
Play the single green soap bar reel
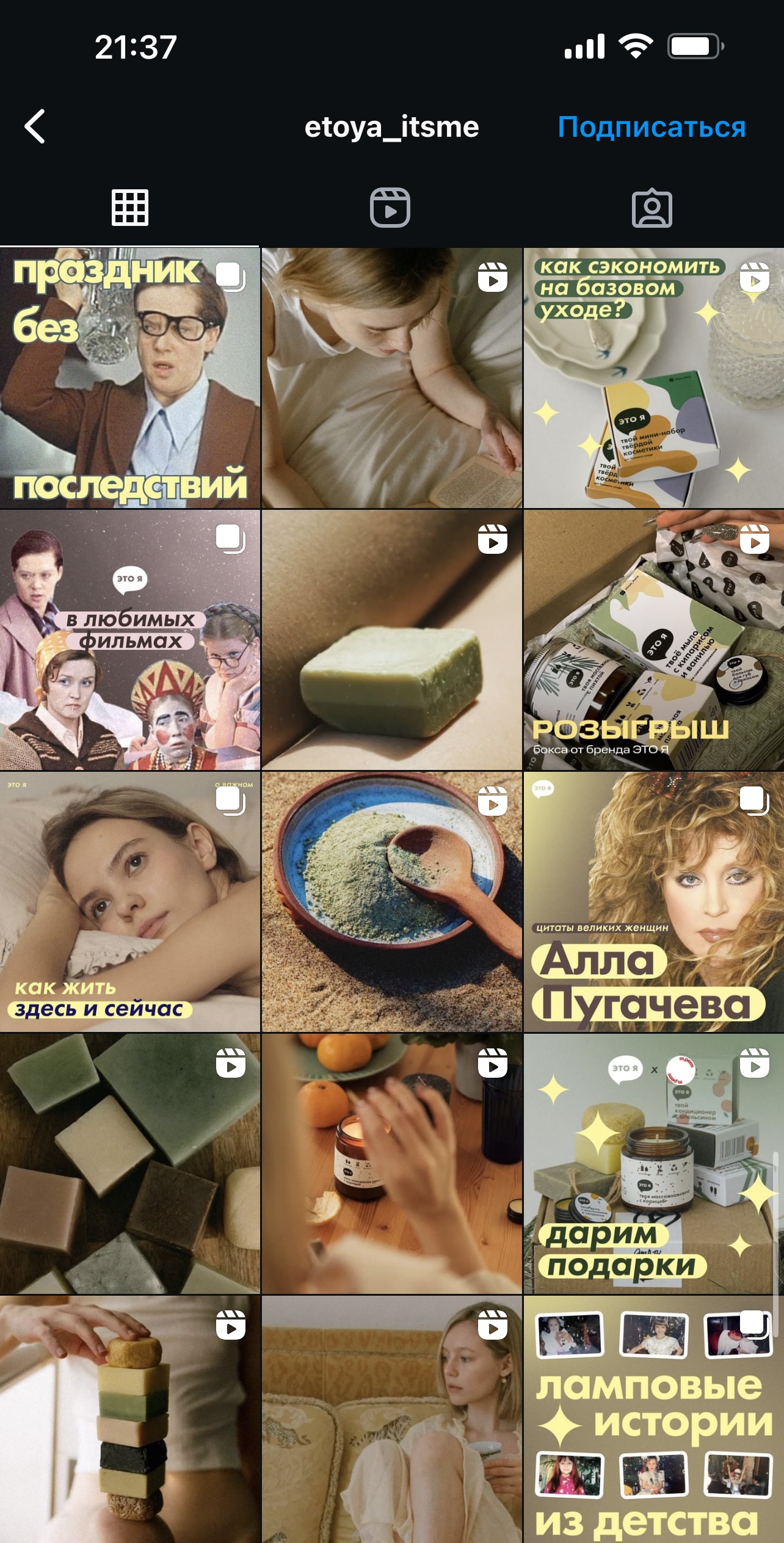[391, 640]
